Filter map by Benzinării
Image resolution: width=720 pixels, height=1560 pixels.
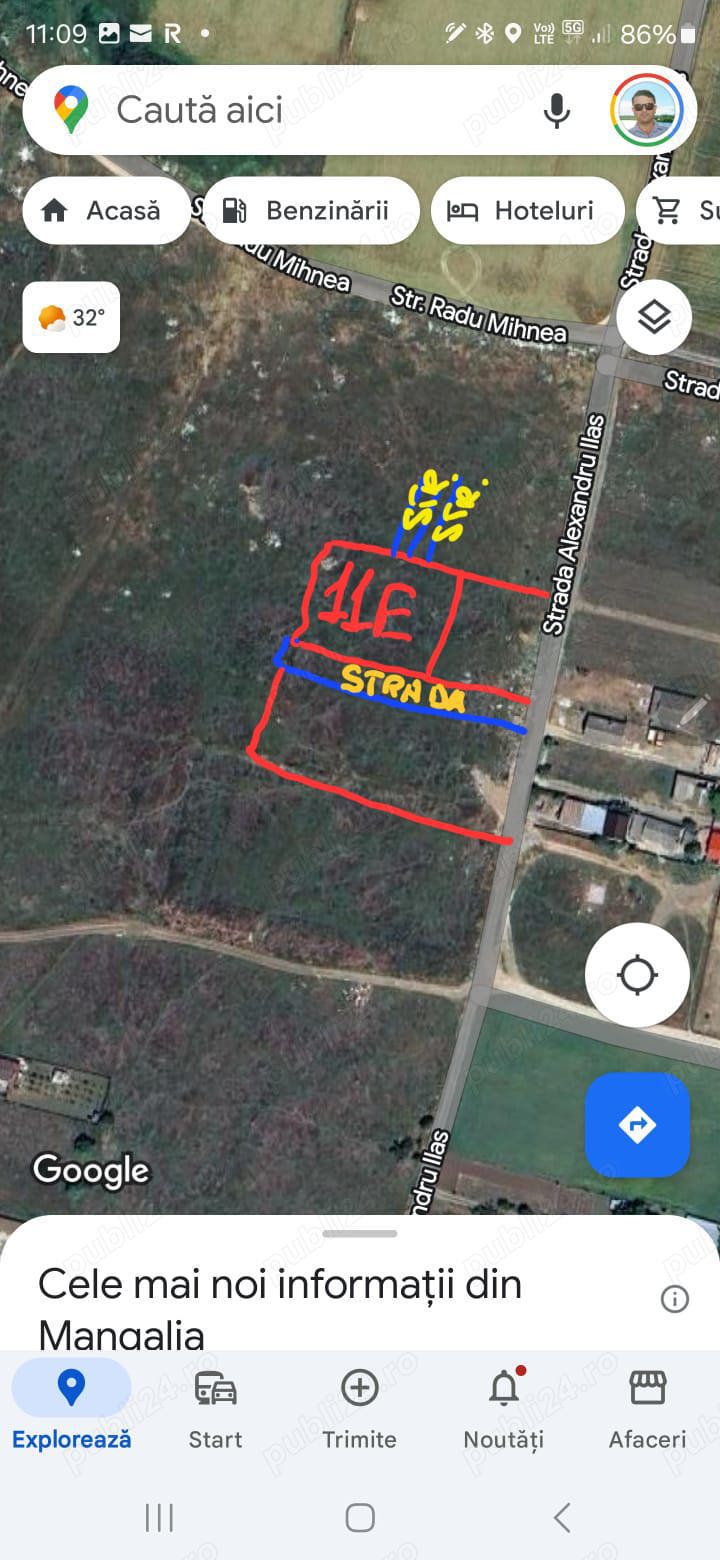pyautogui.click(x=311, y=210)
